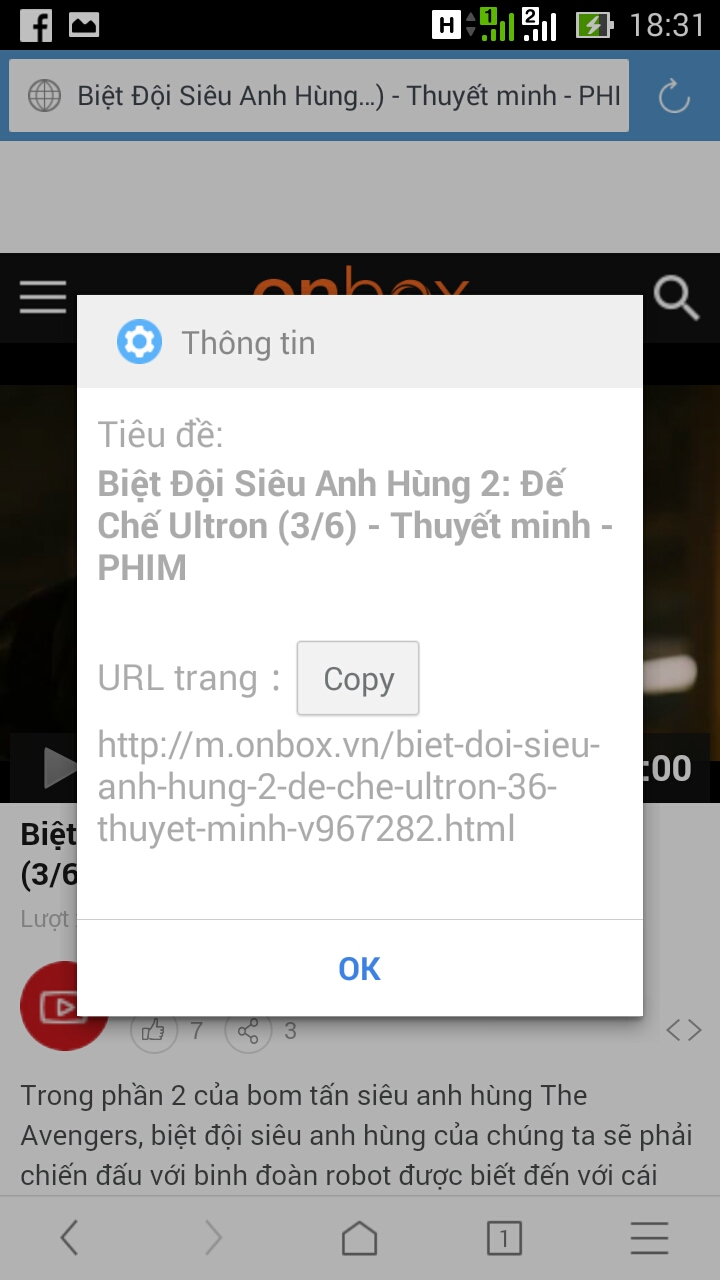Go to browser home page
The image size is (720, 1280).
point(359,1238)
